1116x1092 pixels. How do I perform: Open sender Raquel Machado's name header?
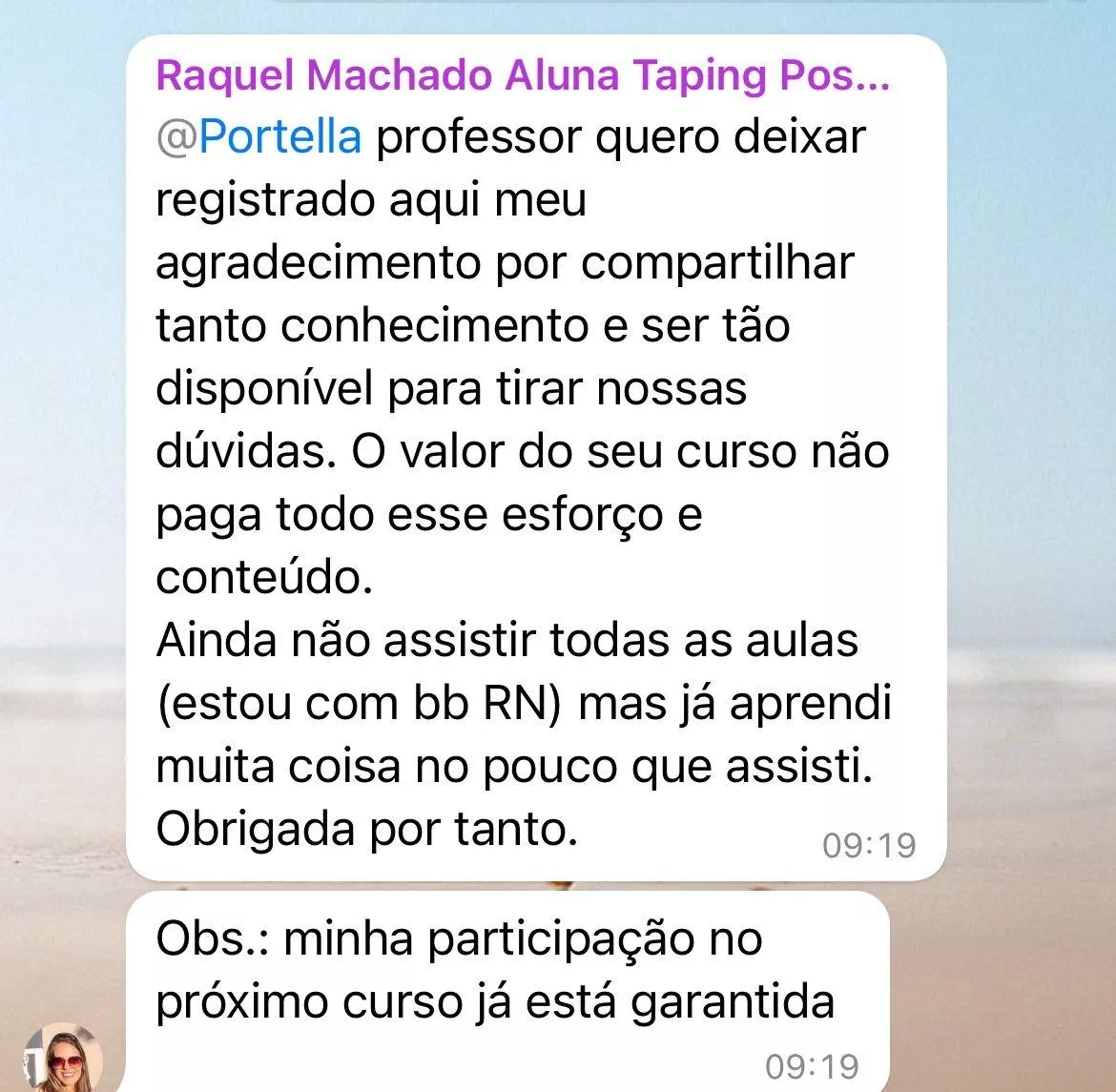[522, 75]
